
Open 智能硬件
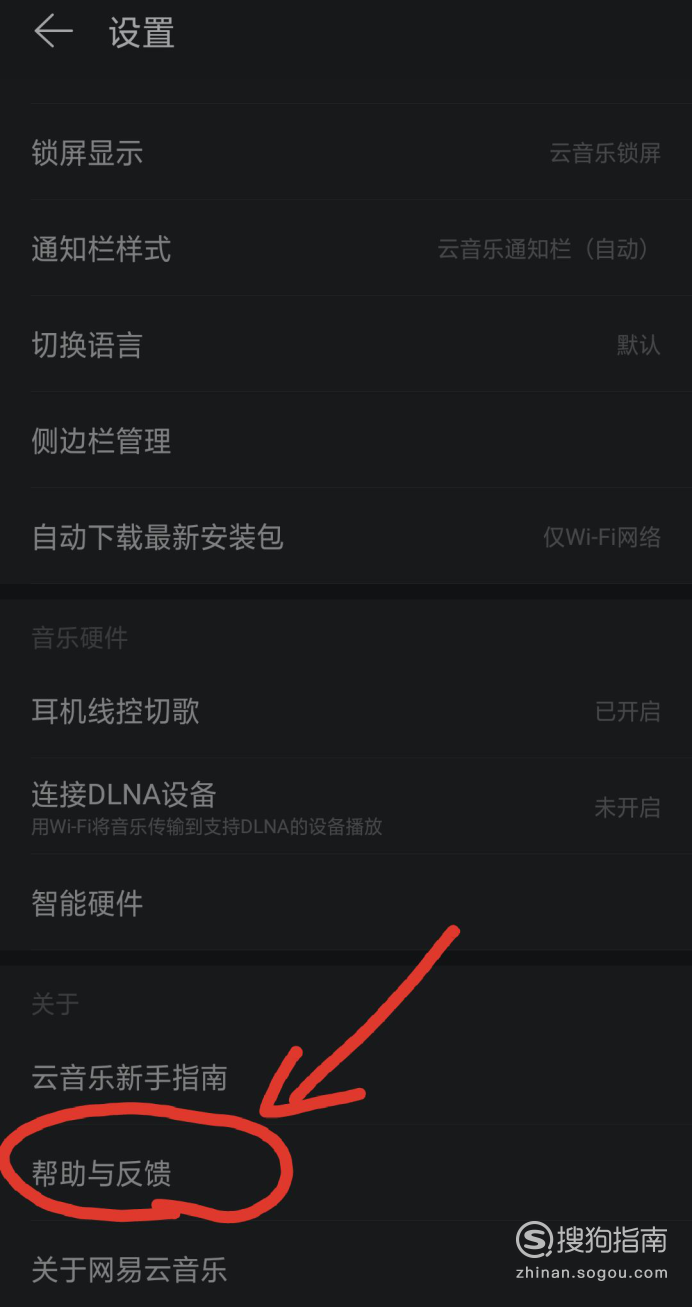[346, 903]
